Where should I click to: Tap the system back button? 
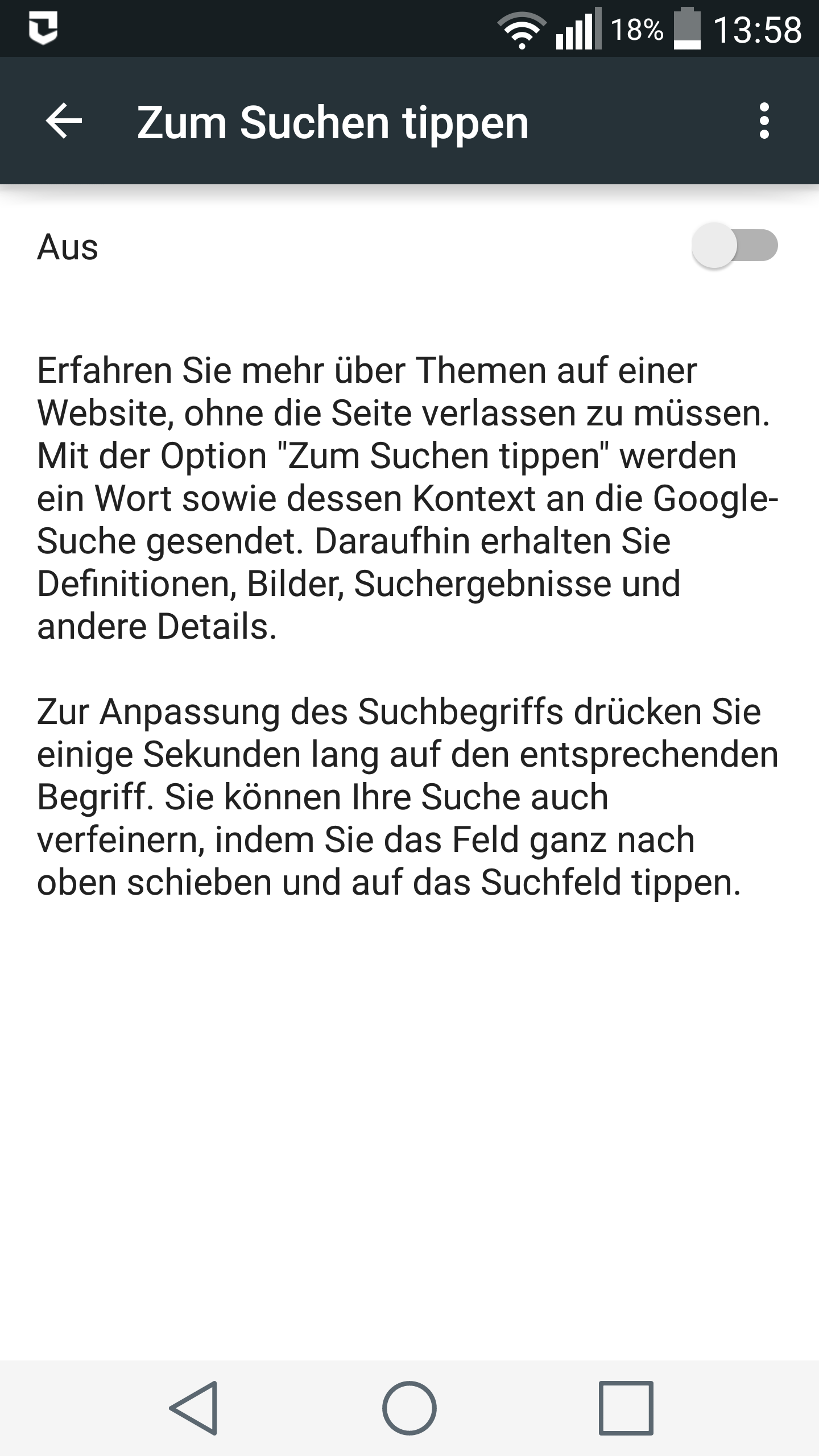(x=193, y=1408)
